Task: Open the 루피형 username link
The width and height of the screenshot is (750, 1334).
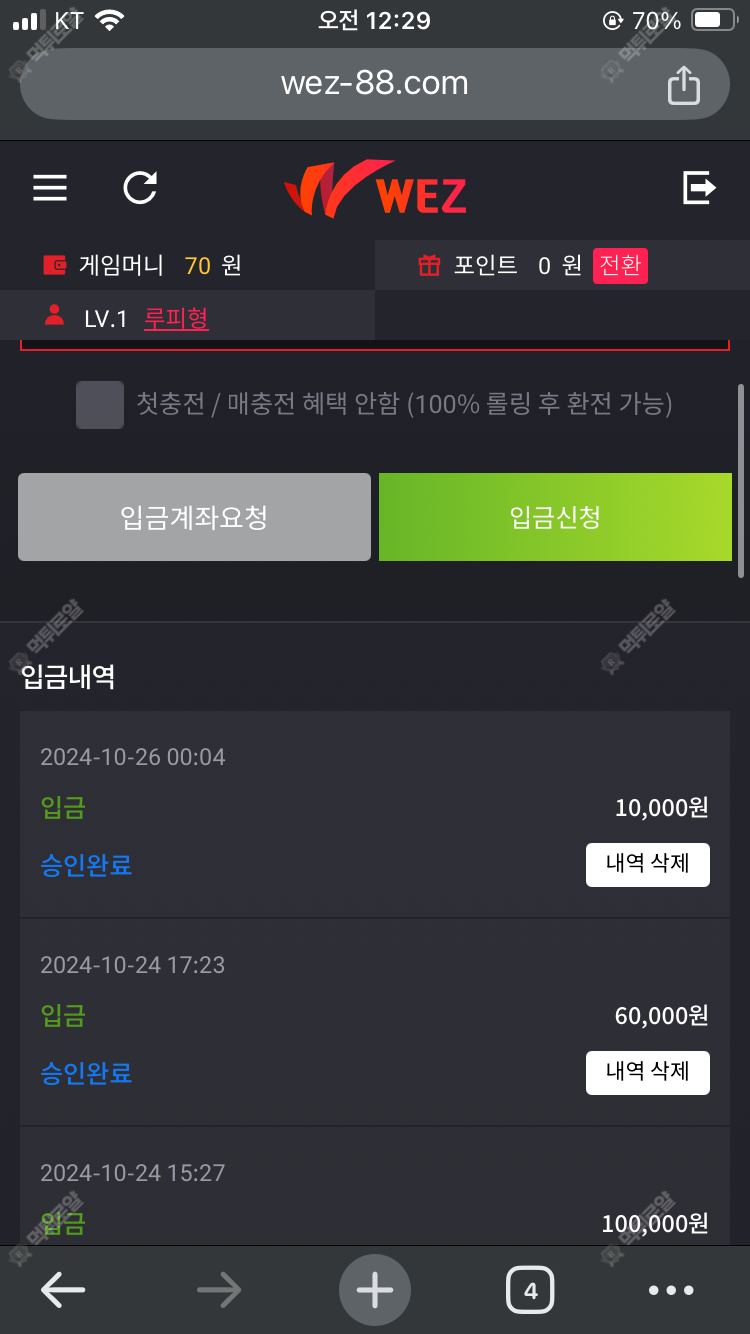Action: [176, 319]
